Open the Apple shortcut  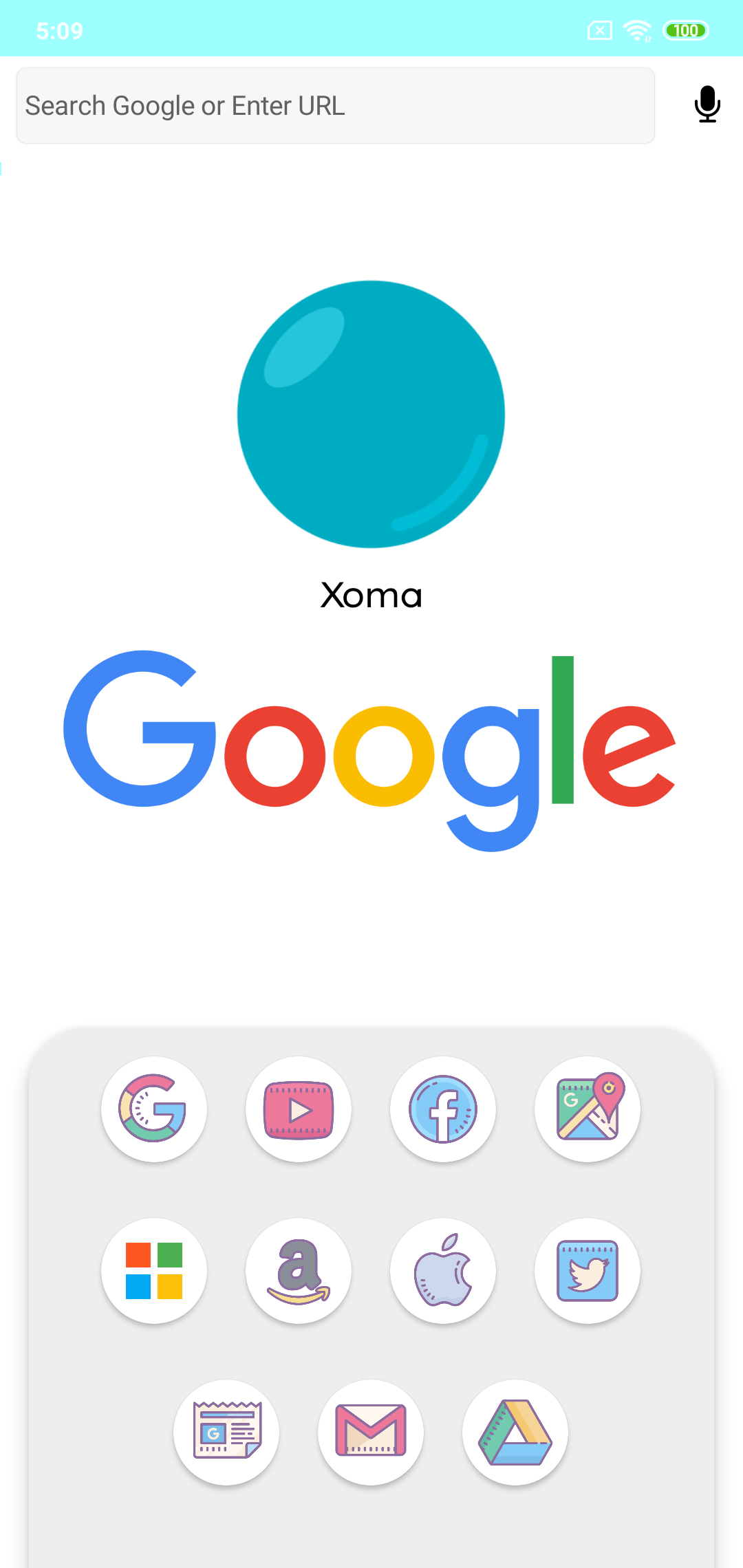(x=443, y=1270)
